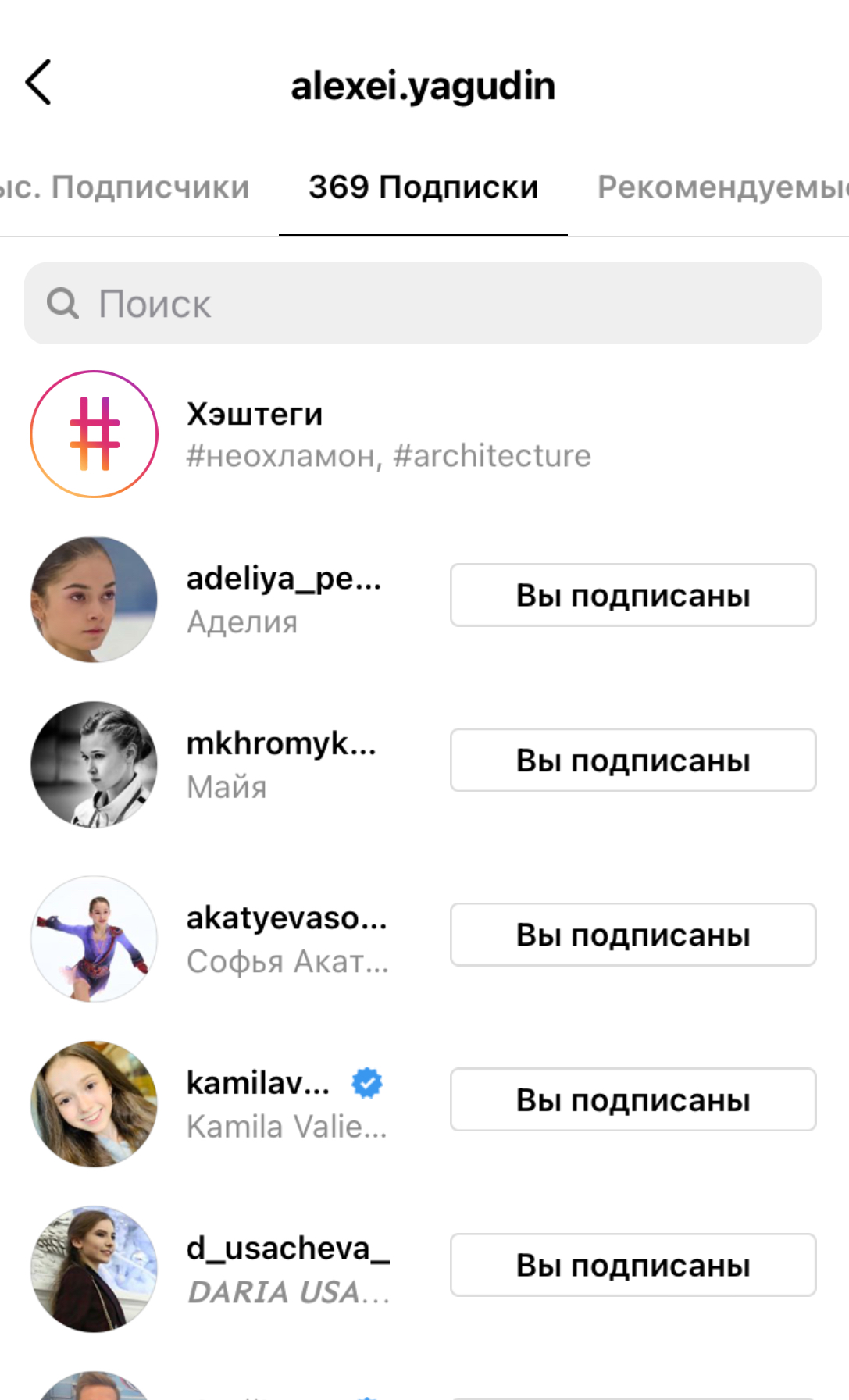Tap Вы подписаны next to mkhromyk...
The width and height of the screenshot is (849, 1400).
click(633, 760)
